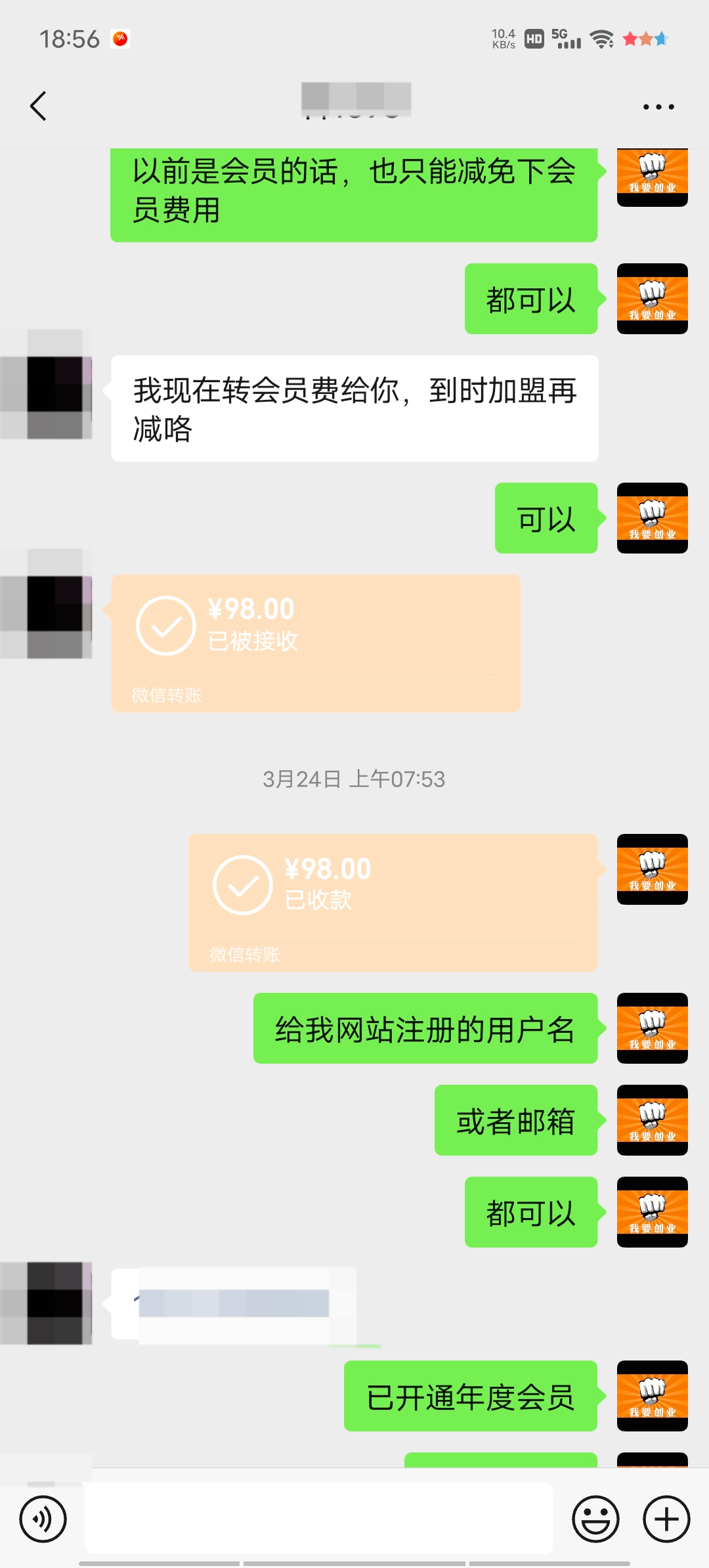Open the plus attachments menu

(666, 1519)
